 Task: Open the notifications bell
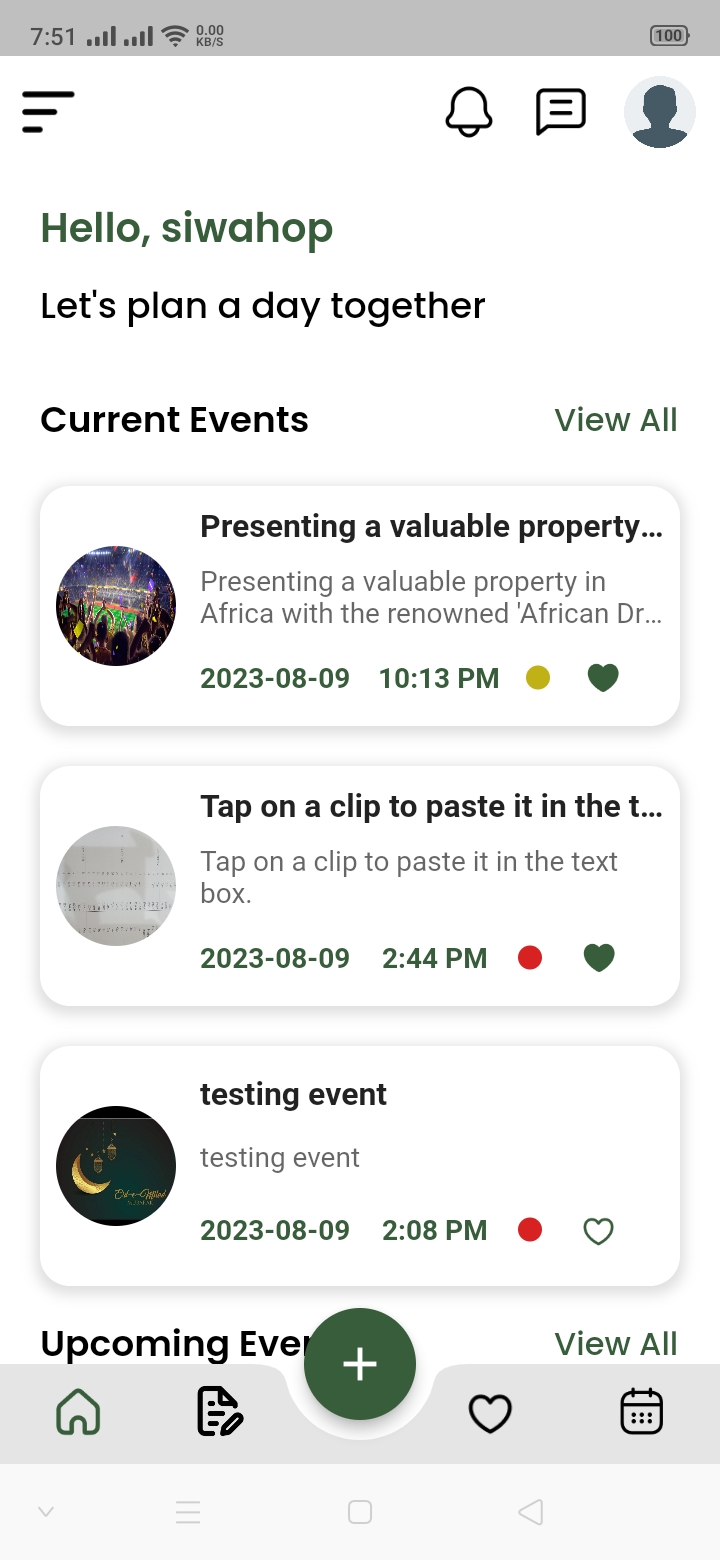469,111
